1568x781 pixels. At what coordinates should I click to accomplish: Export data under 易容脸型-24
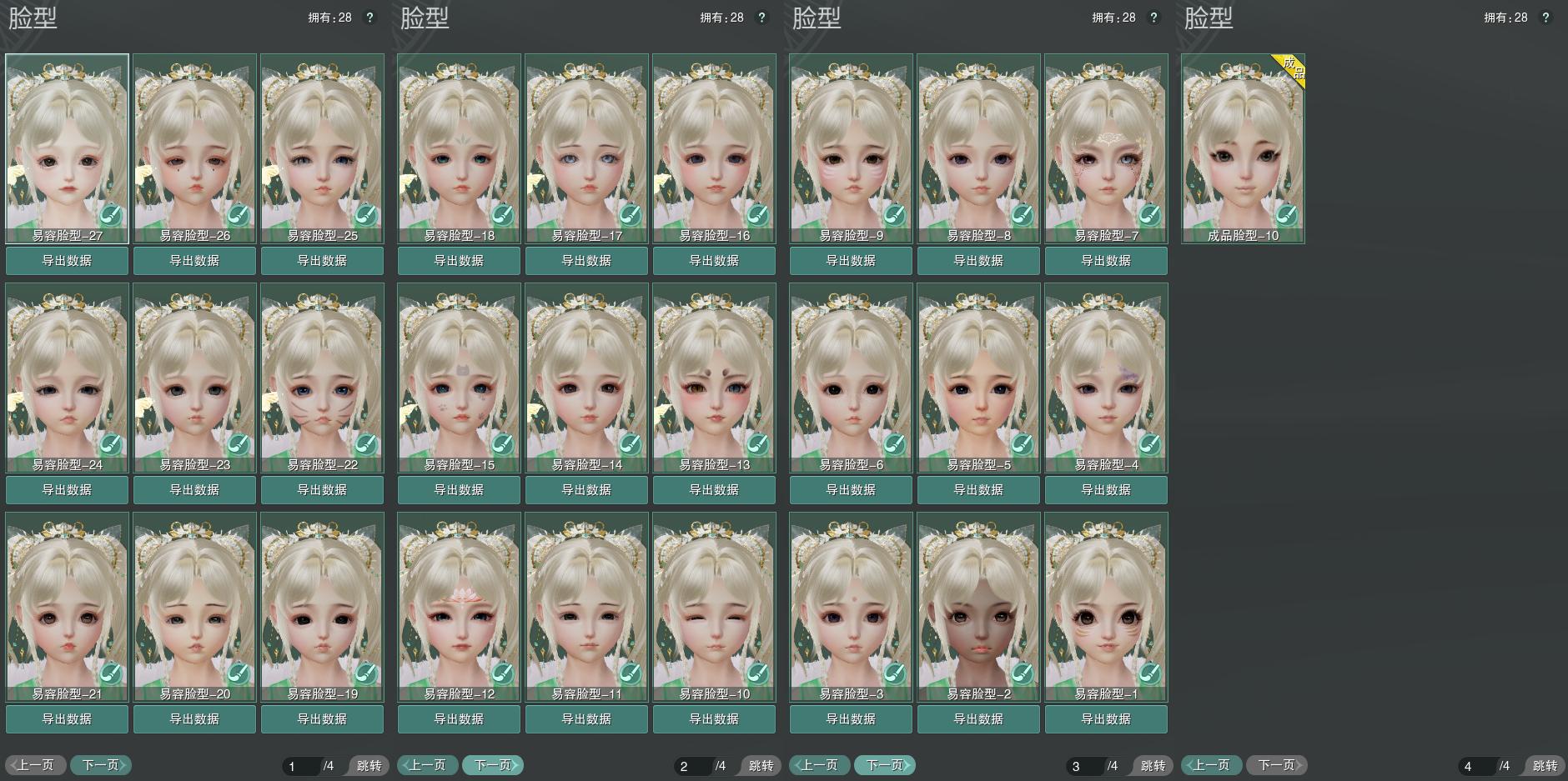(67, 490)
